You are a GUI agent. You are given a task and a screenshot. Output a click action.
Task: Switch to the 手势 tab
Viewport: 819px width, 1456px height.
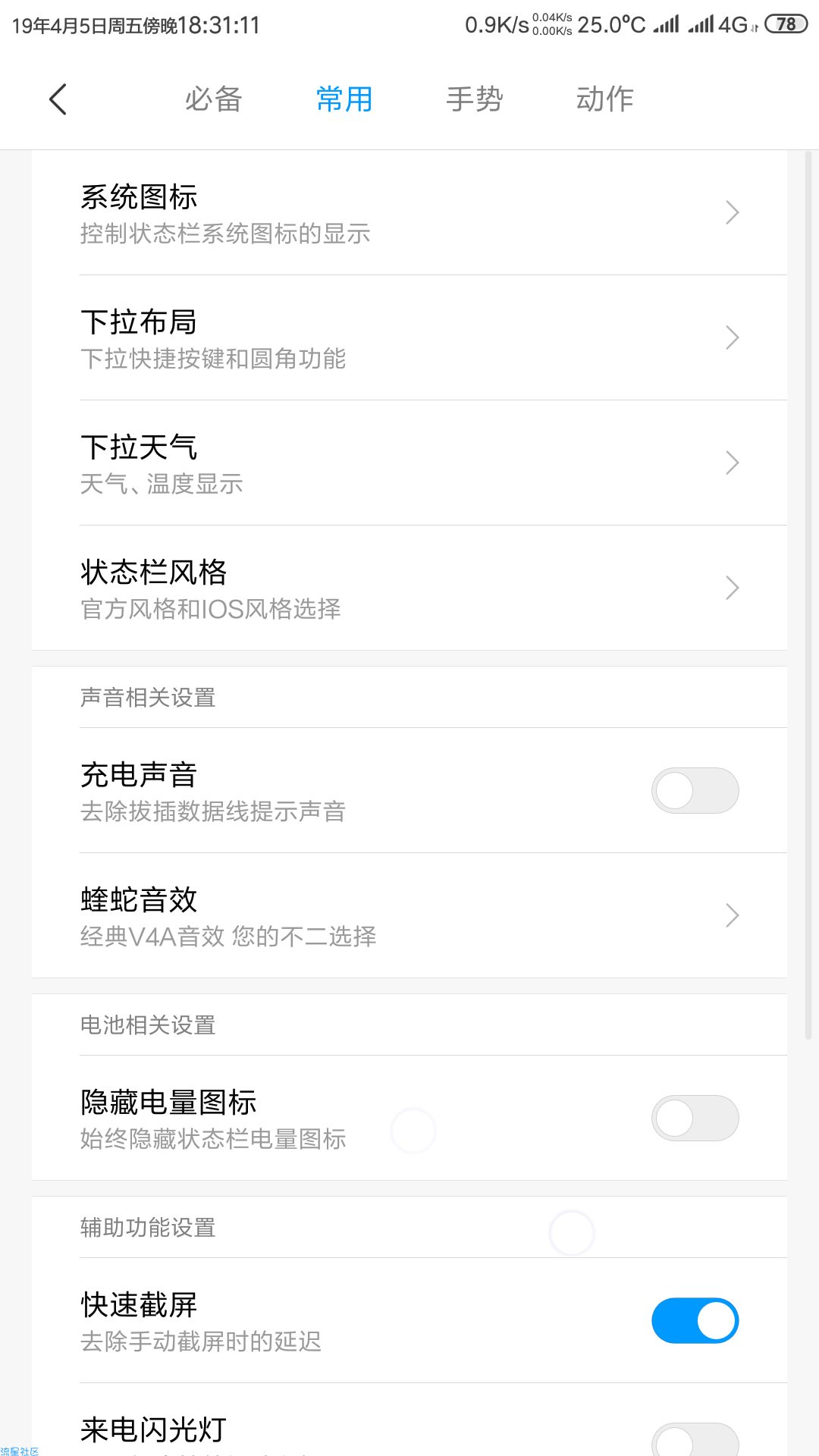pyautogui.click(x=475, y=99)
